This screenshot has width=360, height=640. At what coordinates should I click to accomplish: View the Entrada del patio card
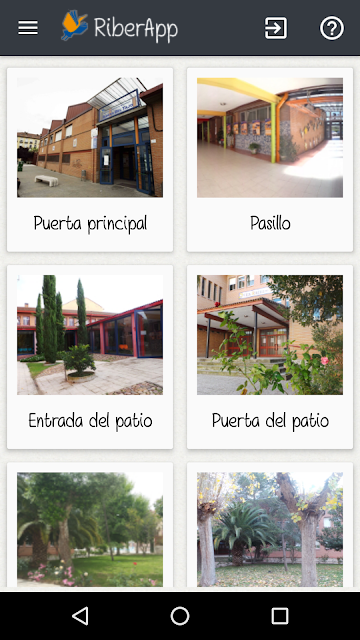pyautogui.click(x=90, y=357)
